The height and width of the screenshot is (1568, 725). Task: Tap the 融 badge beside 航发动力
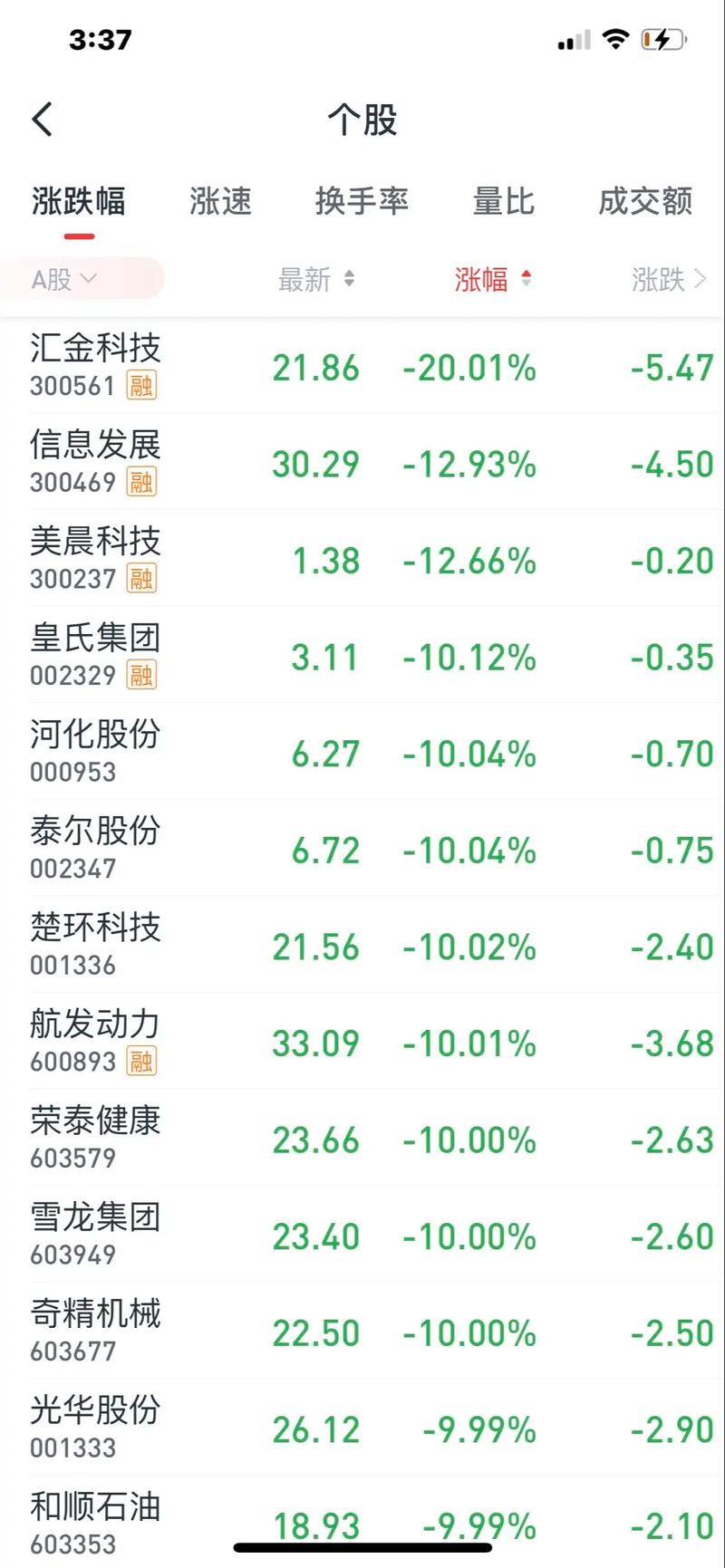142,1061
